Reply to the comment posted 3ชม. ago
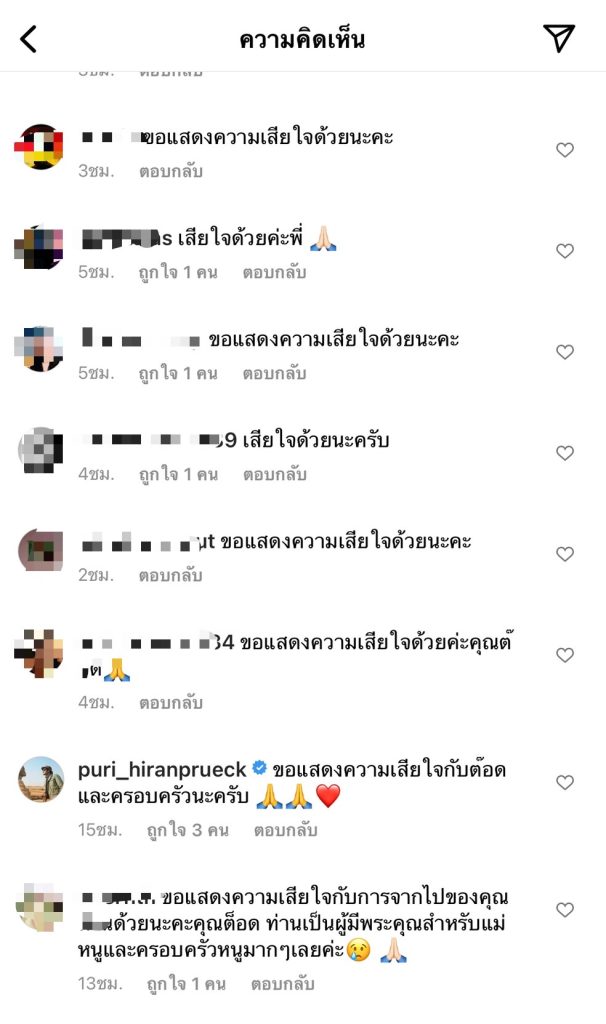 pos(171,171)
